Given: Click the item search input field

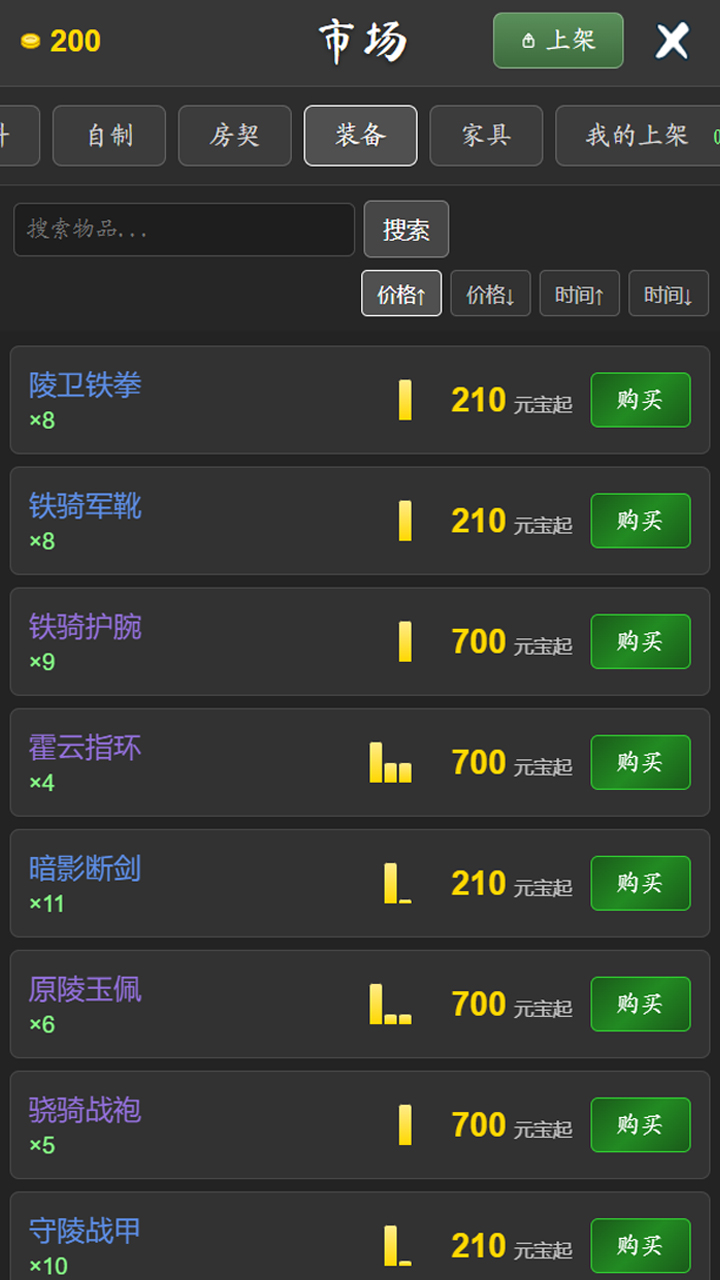Looking at the screenshot, I should (183, 229).
